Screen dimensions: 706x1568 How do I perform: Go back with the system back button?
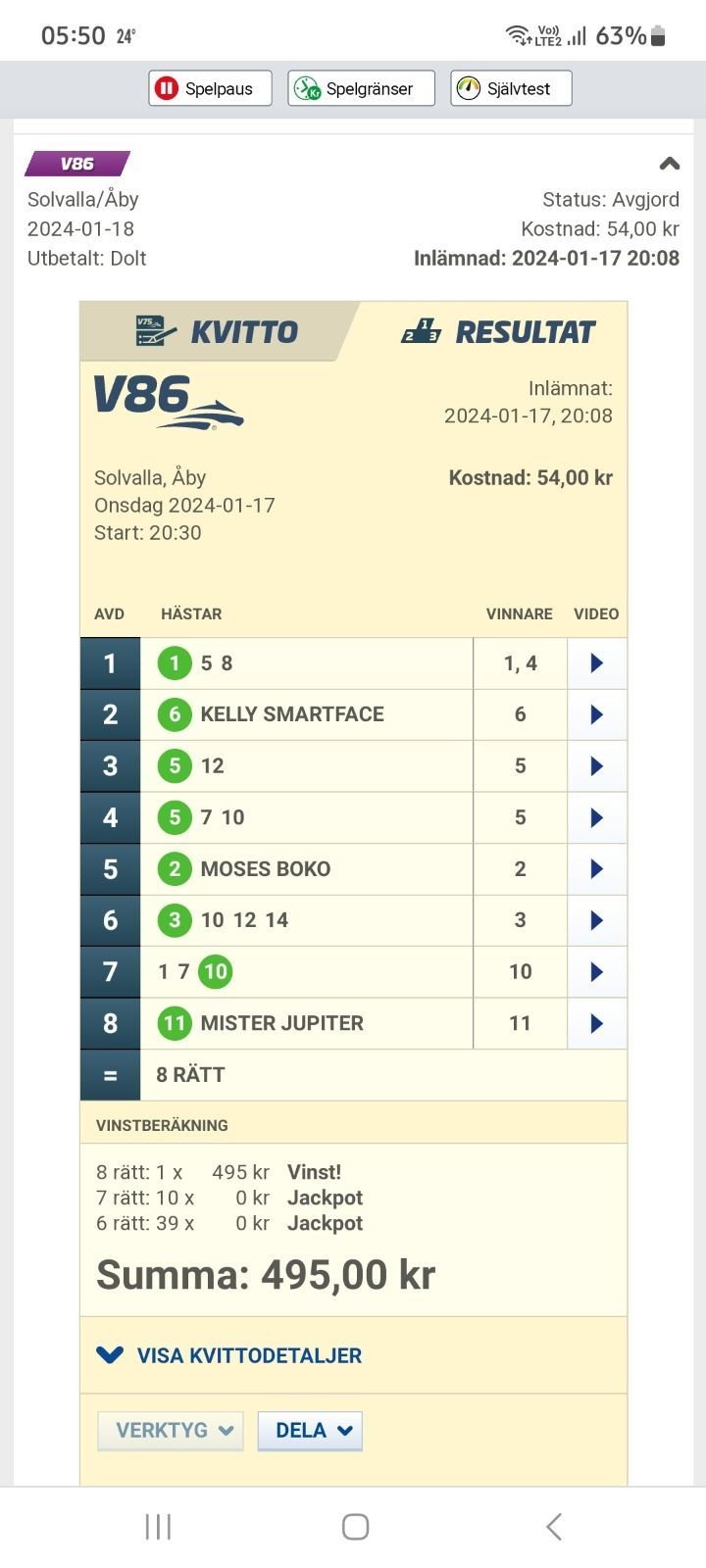[553, 1526]
